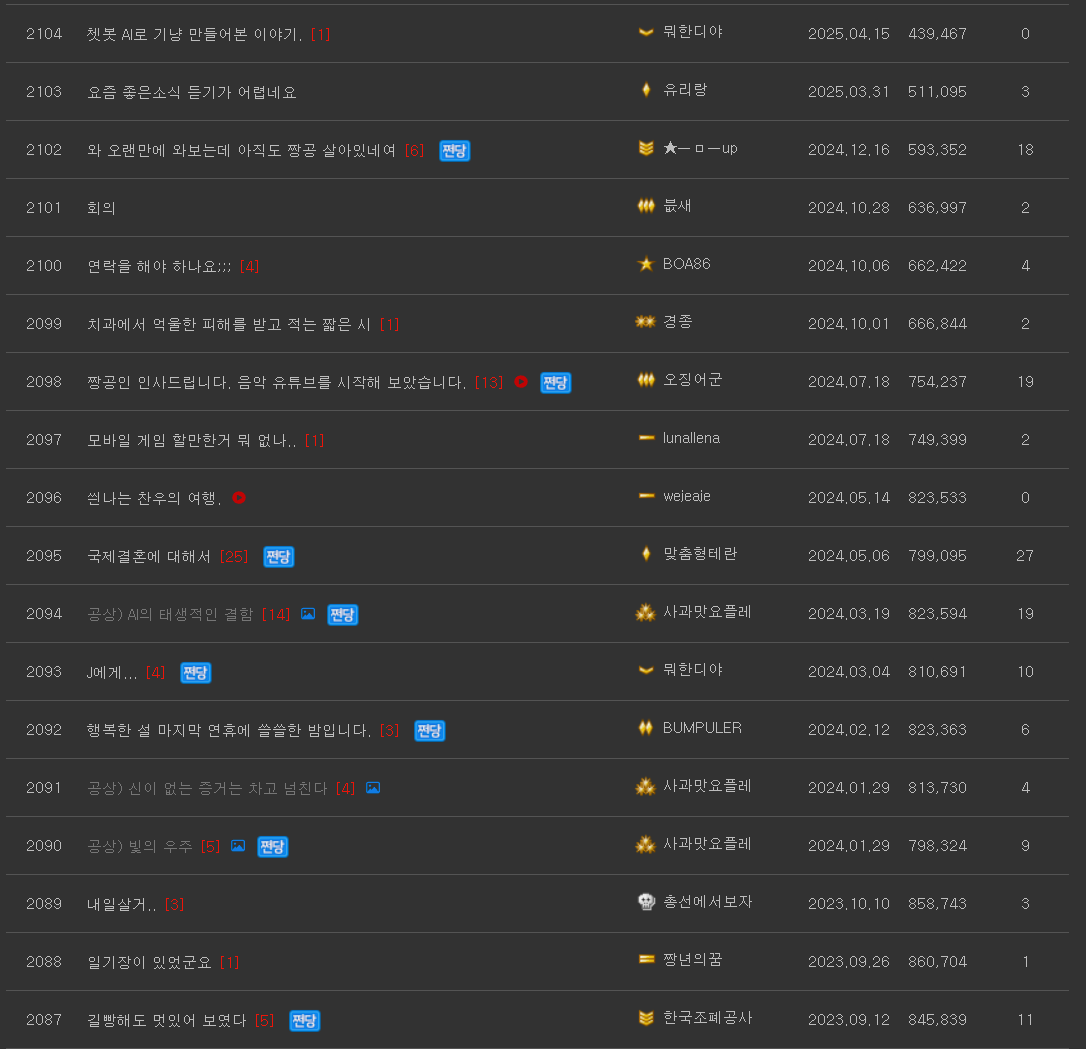Open post "공상) 빛의 우주"
Viewport: 1086px width, 1049px height.
pyautogui.click(x=139, y=846)
